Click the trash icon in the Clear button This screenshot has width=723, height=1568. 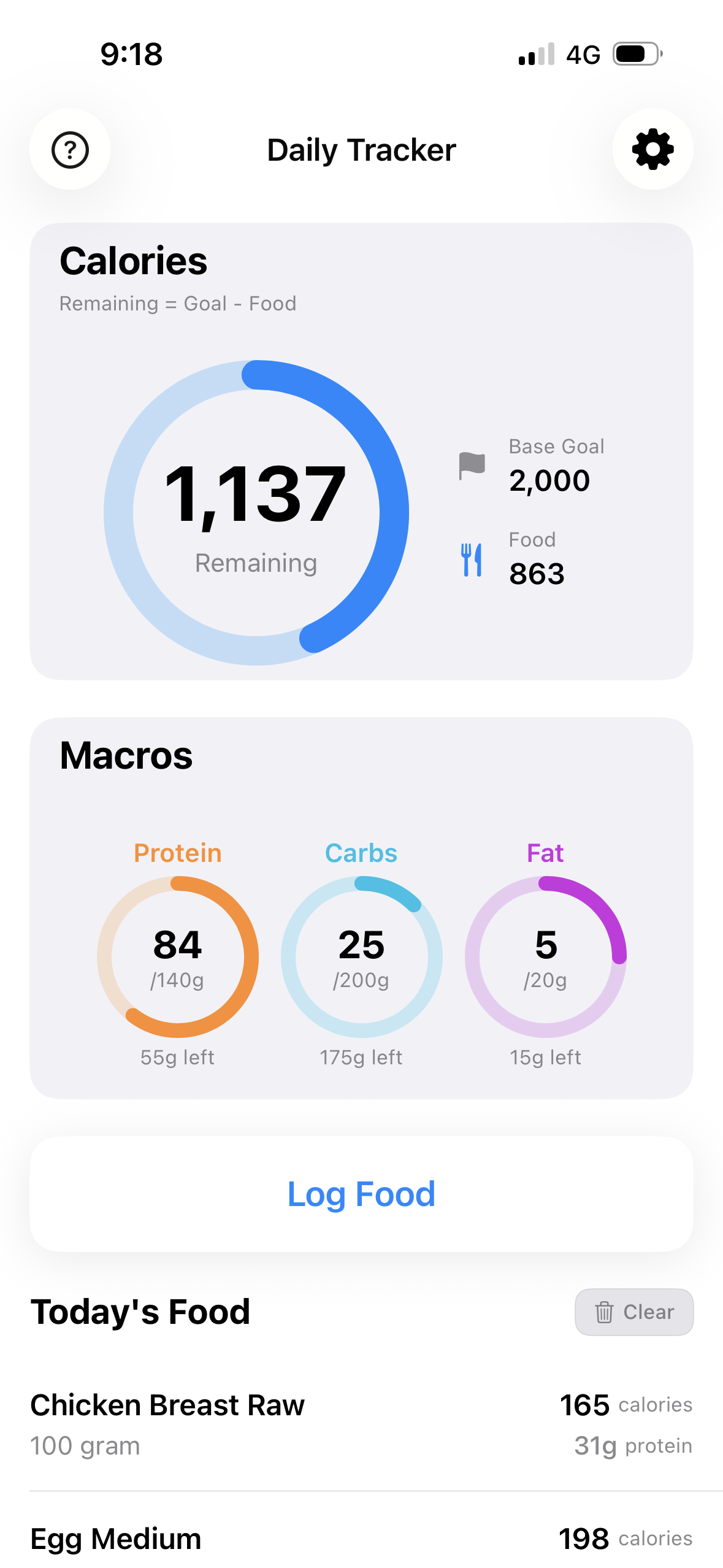604,1311
